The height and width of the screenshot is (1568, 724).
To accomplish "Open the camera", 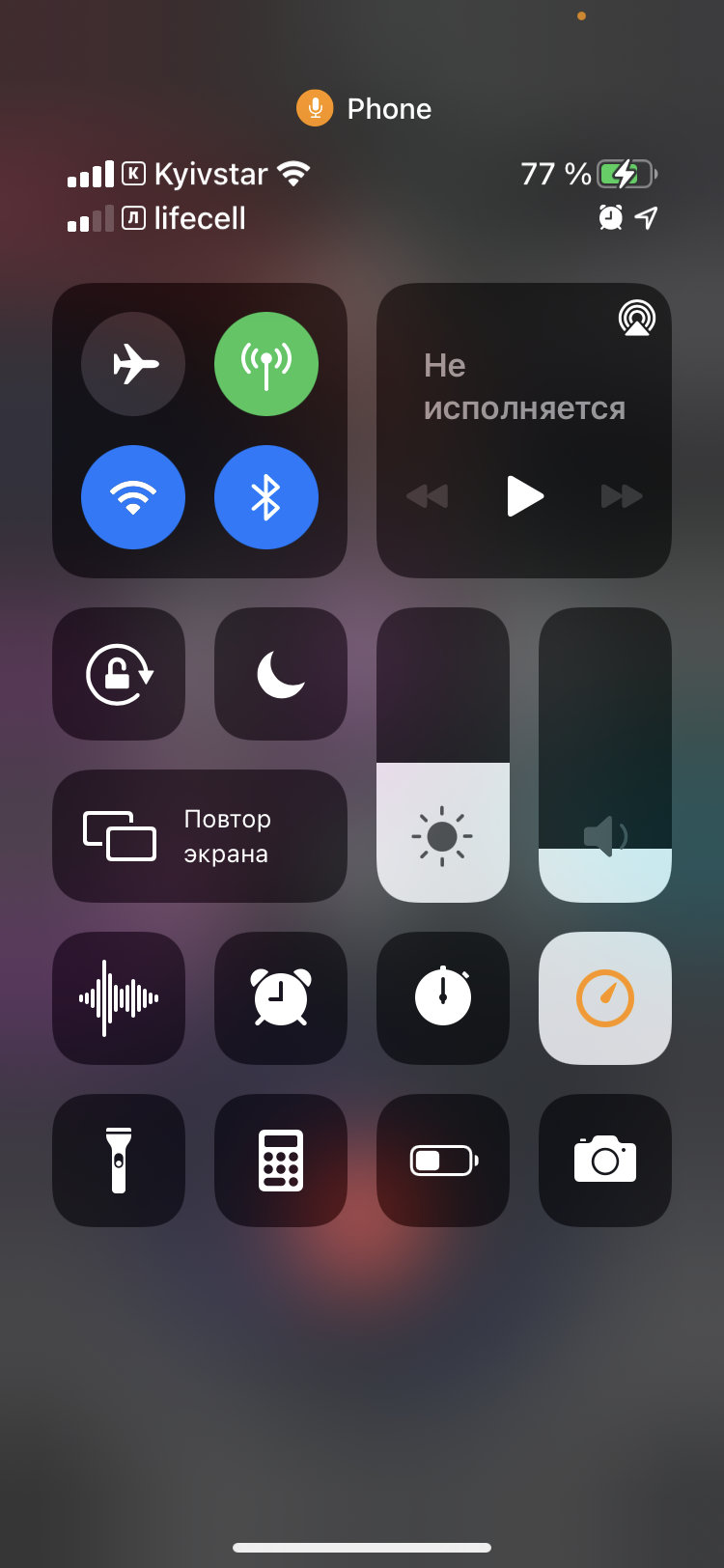I will [x=605, y=1161].
